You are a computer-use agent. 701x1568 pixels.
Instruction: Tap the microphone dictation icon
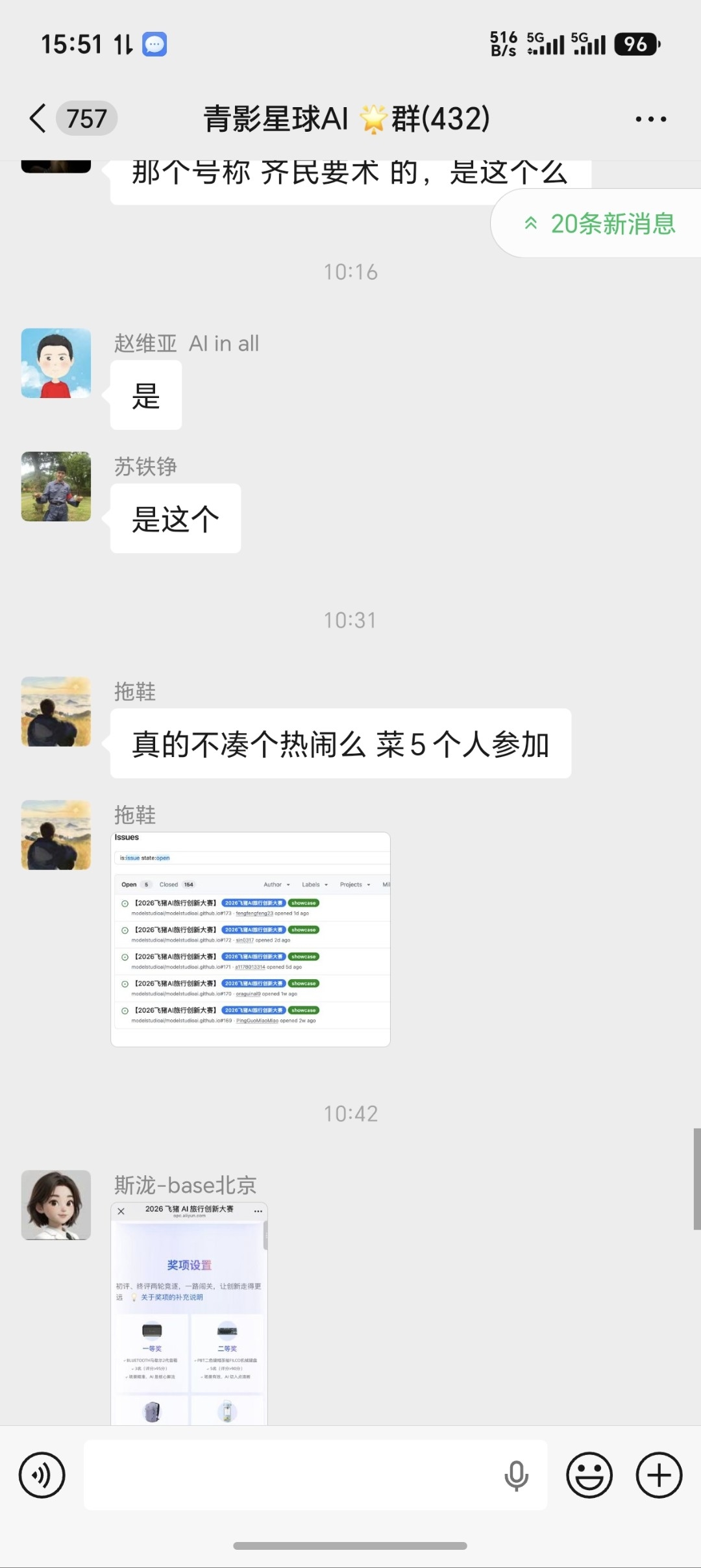point(517,1475)
